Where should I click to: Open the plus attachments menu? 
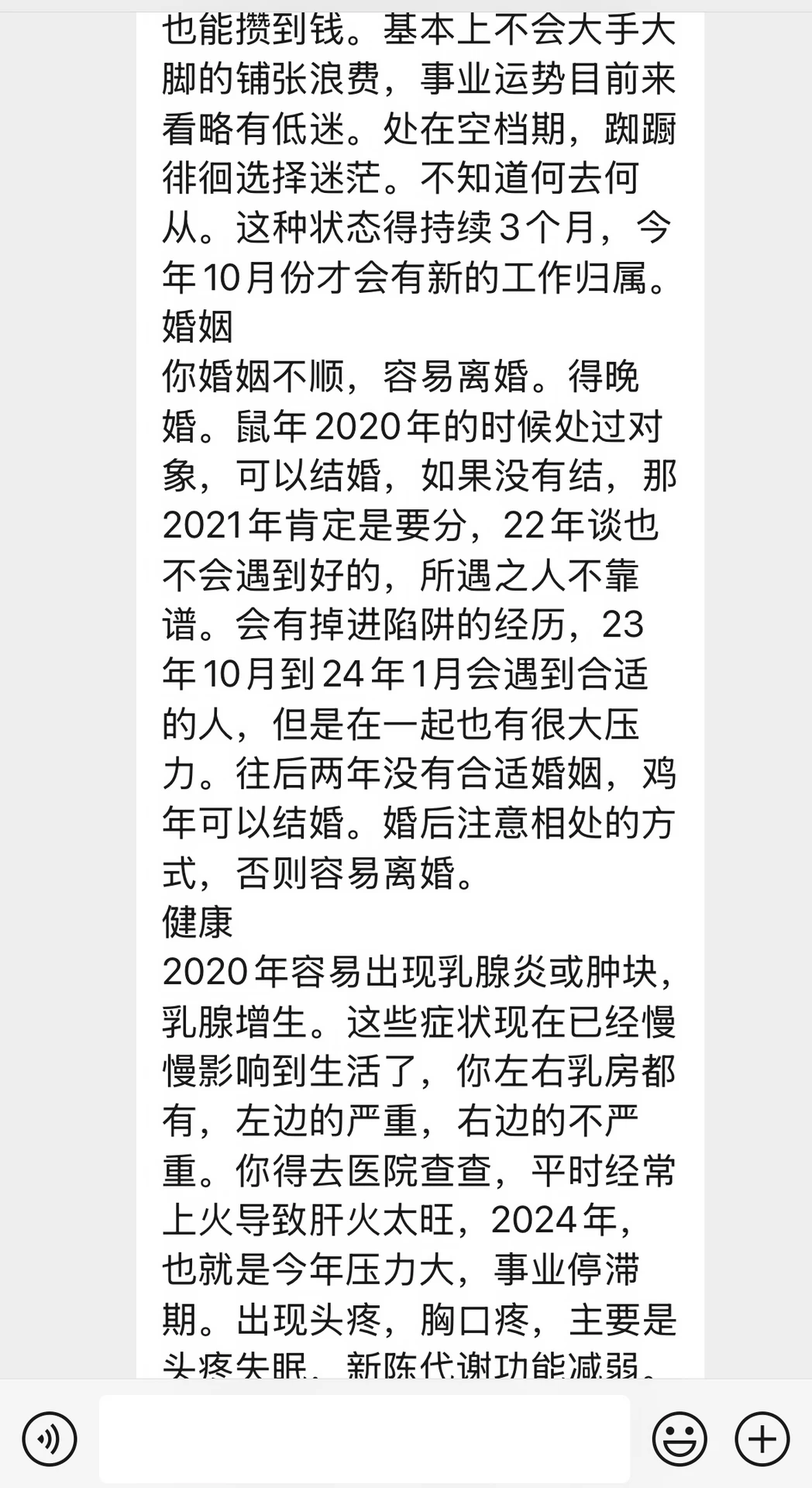pos(762,1439)
